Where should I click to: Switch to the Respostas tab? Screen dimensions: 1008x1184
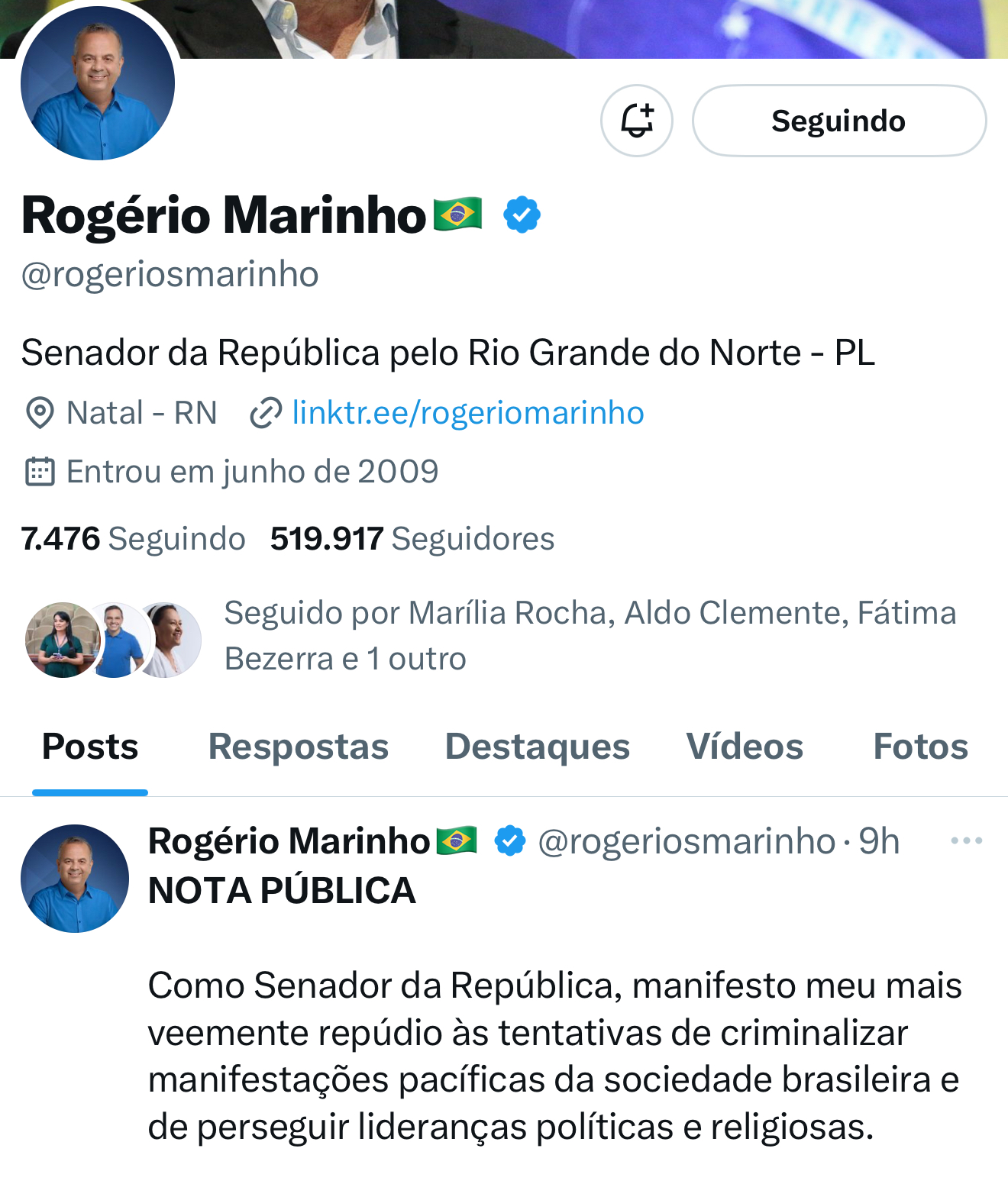click(299, 747)
